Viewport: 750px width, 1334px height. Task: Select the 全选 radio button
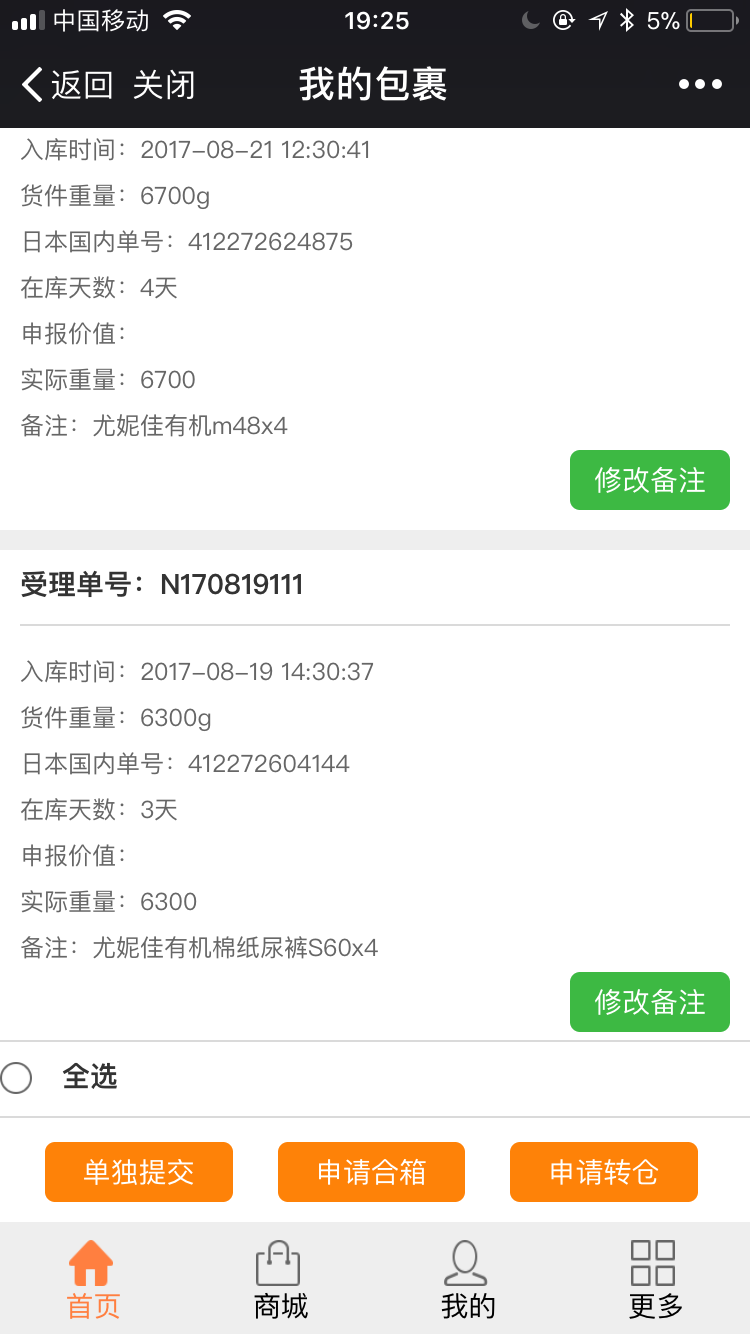click(x=17, y=1078)
